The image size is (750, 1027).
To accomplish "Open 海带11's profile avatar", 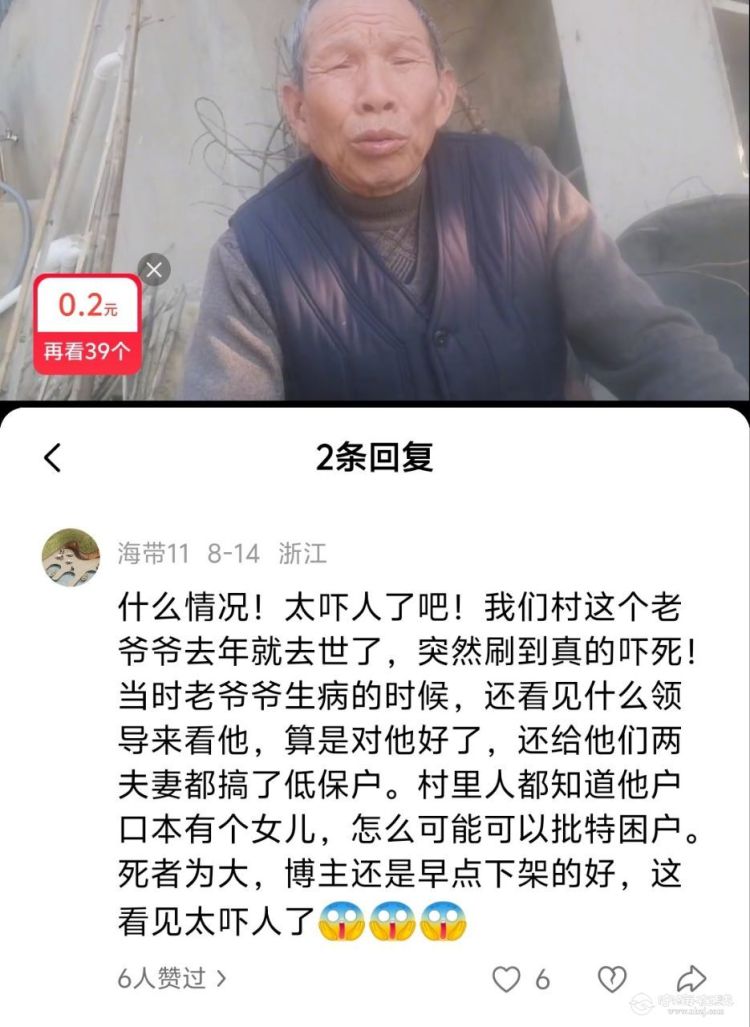I will click(70, 557).
